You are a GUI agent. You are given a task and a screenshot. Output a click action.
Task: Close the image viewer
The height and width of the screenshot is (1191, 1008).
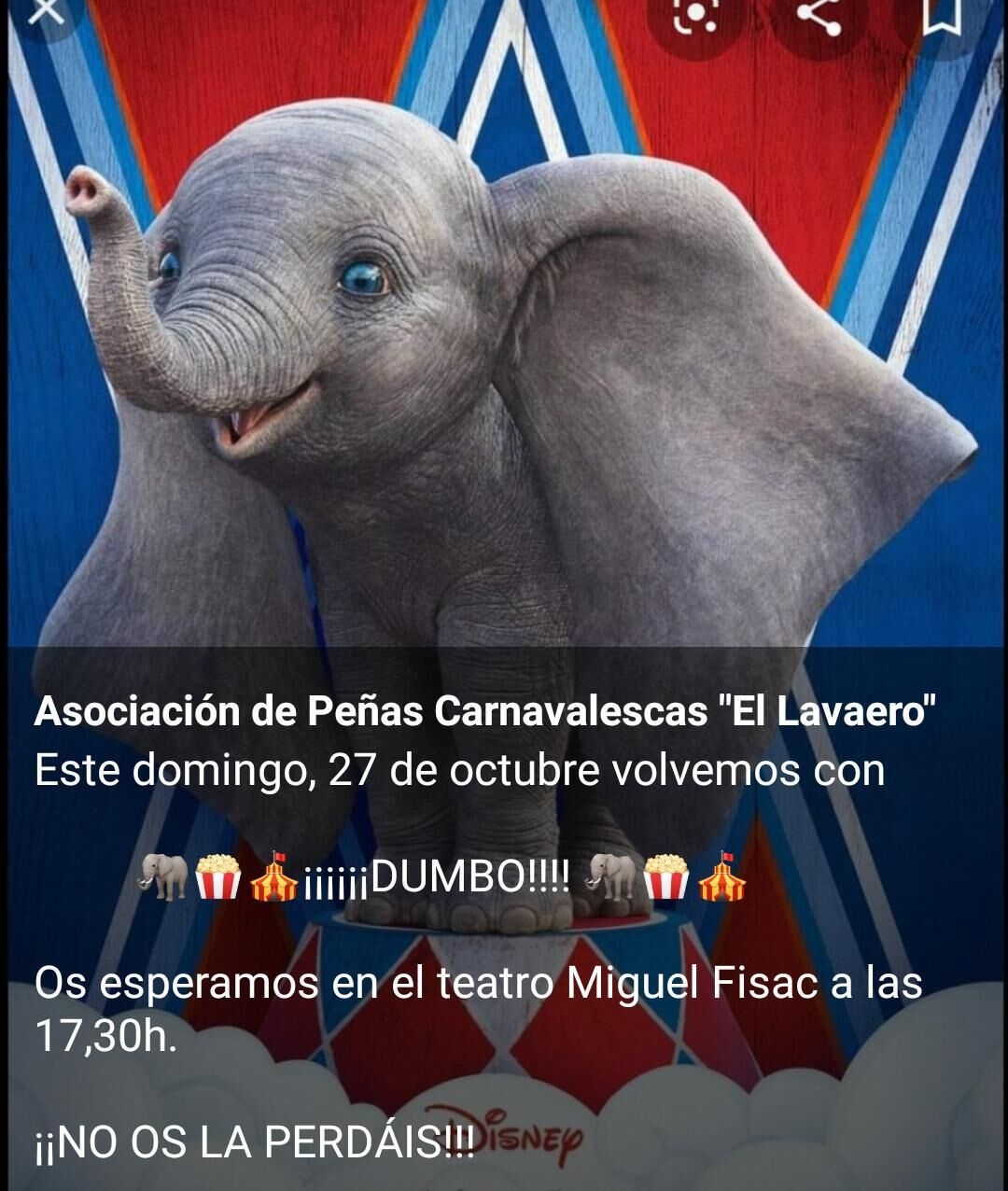pos(45,11)
